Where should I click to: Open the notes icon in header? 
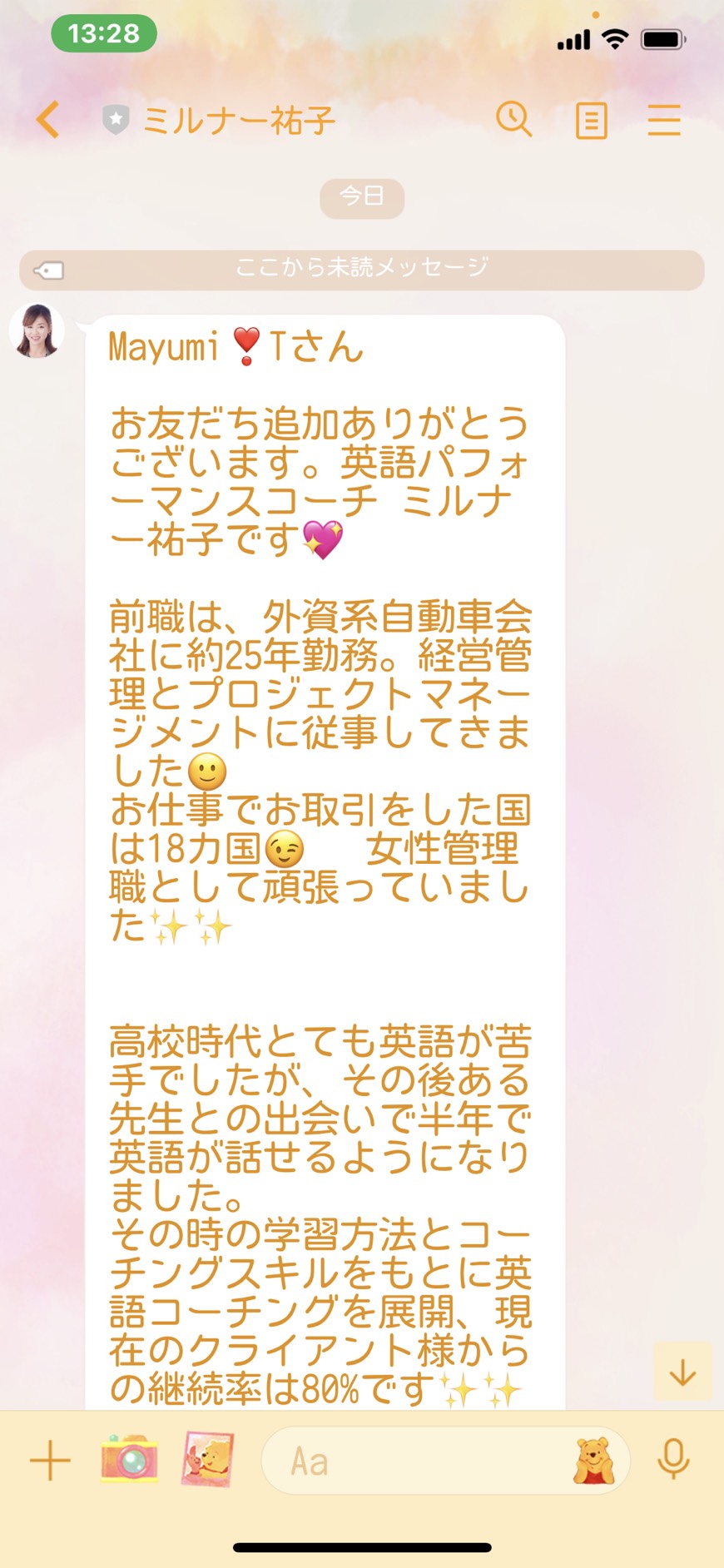coord(591,121)
